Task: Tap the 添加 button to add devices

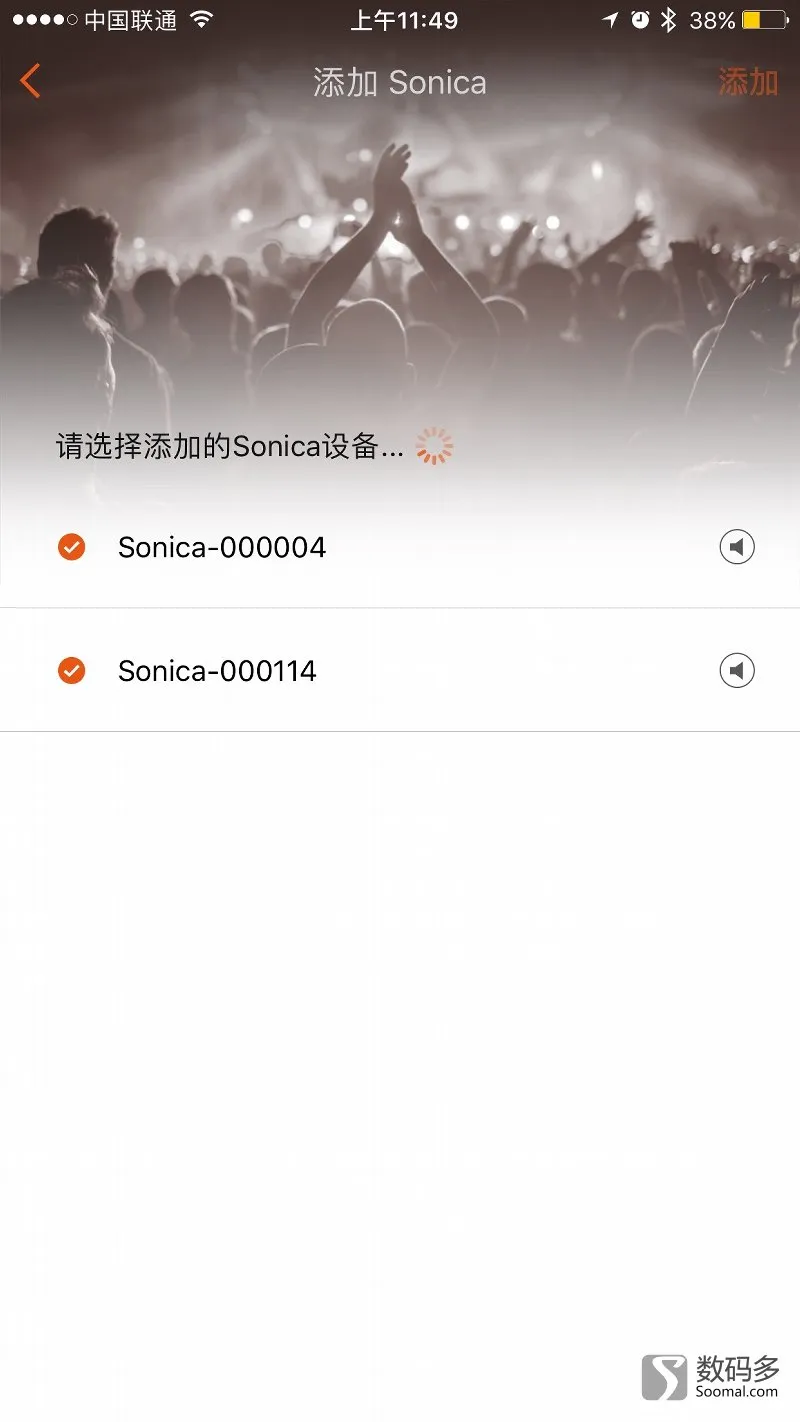Action: [747, 82]
